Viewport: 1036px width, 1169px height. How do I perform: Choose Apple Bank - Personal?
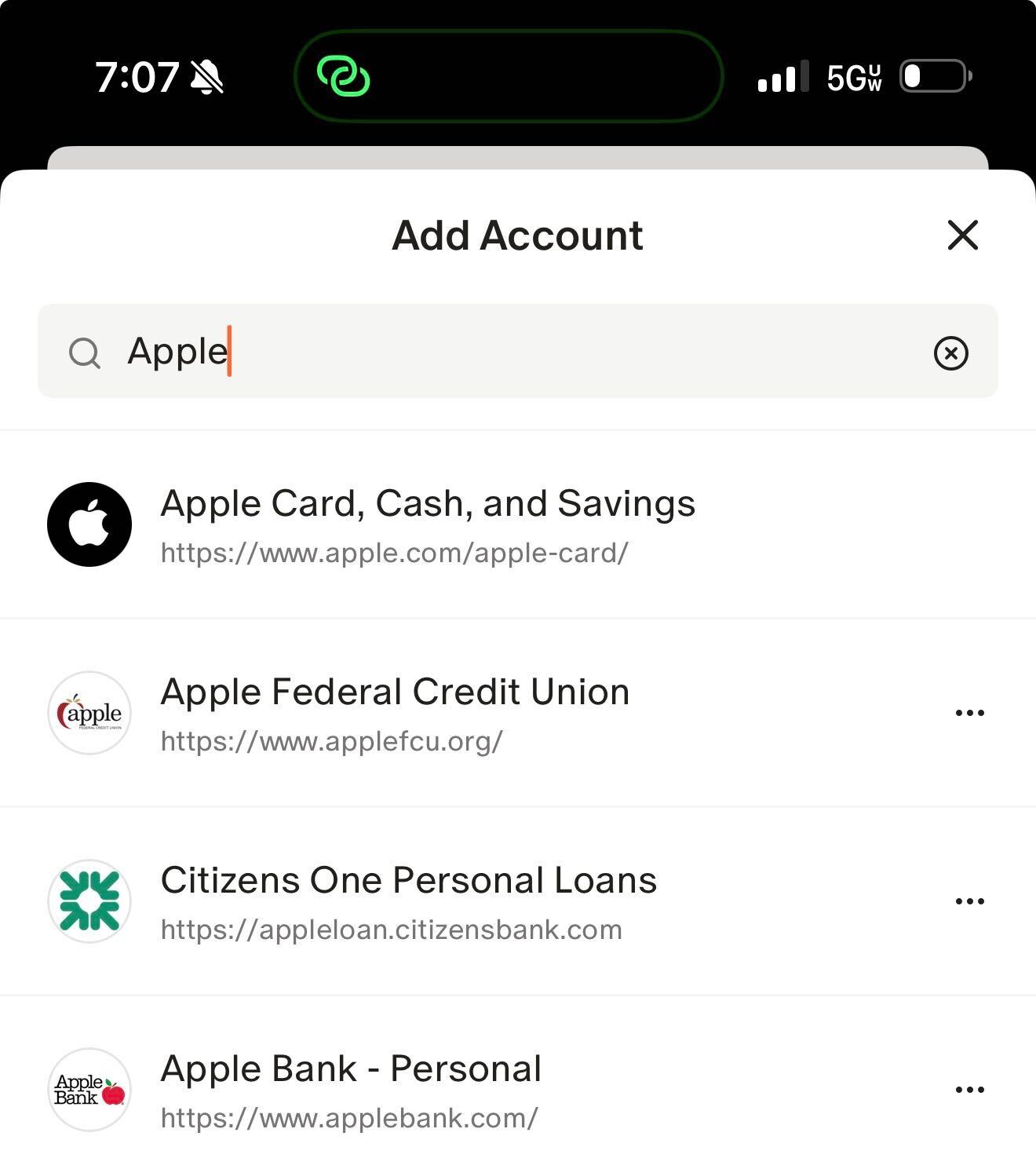tap(351, 1090)
